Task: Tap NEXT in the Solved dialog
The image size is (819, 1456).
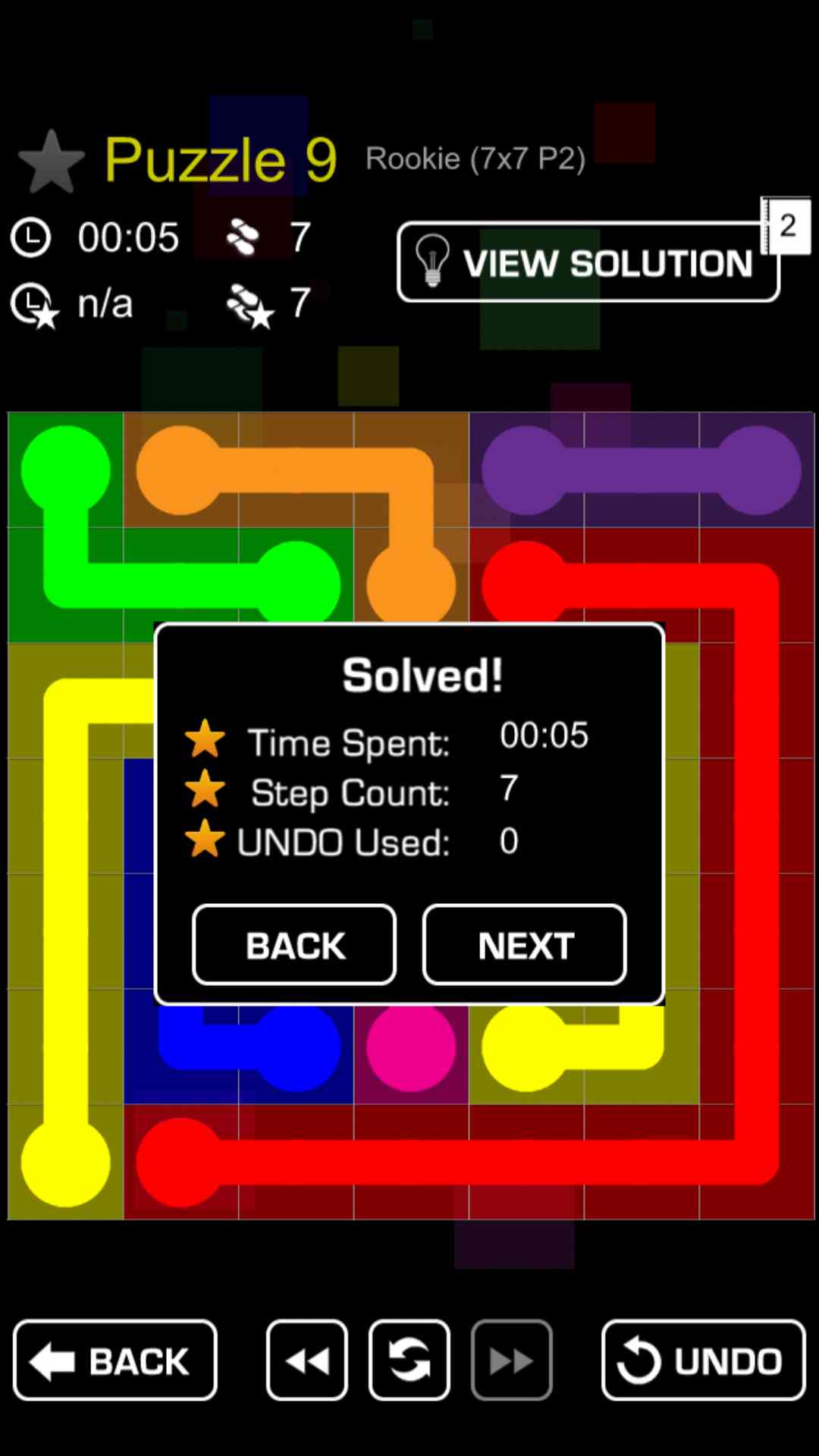Action: (x=524, y=945)
